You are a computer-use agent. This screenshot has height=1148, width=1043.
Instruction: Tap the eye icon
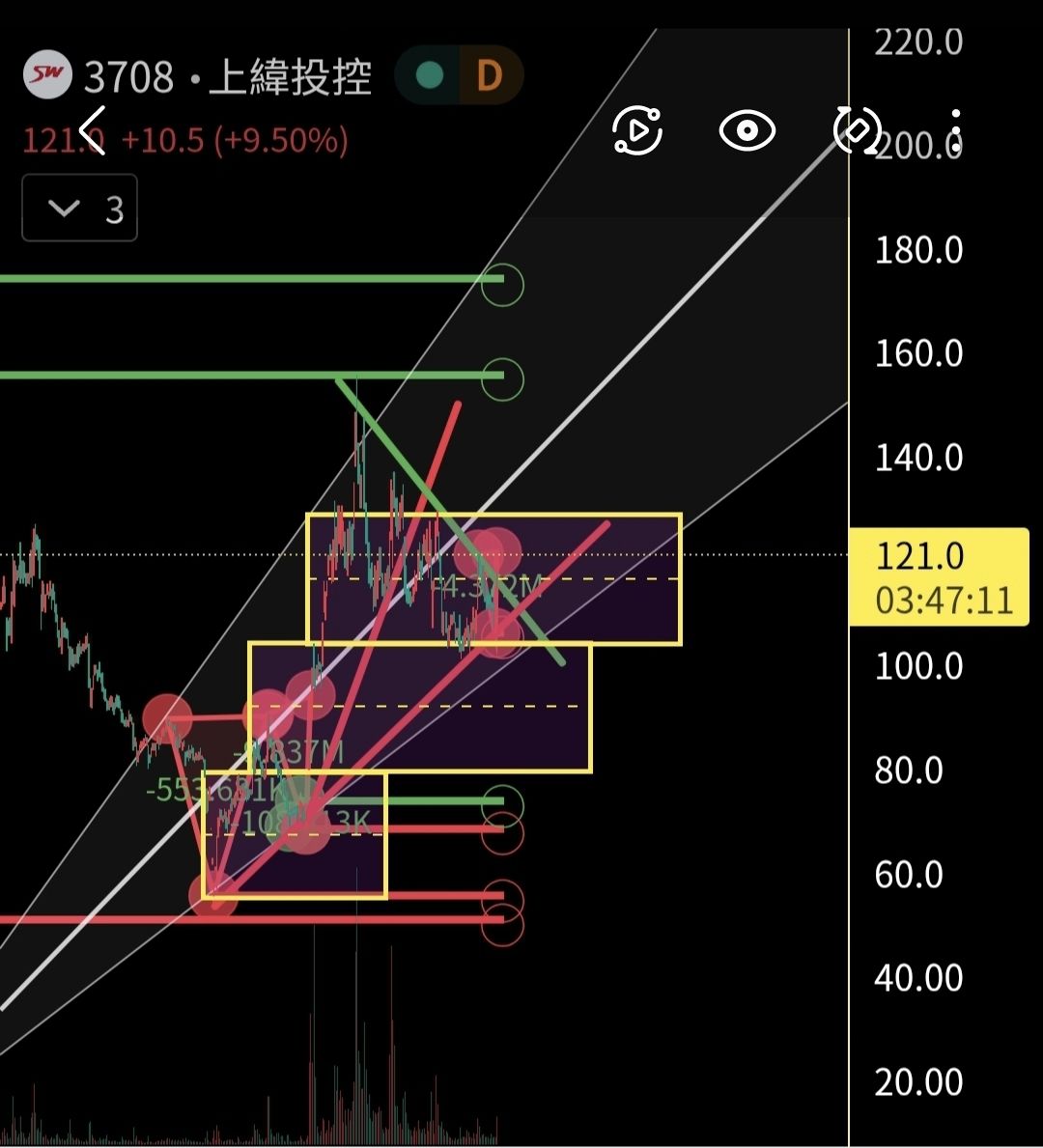(747, 130)
